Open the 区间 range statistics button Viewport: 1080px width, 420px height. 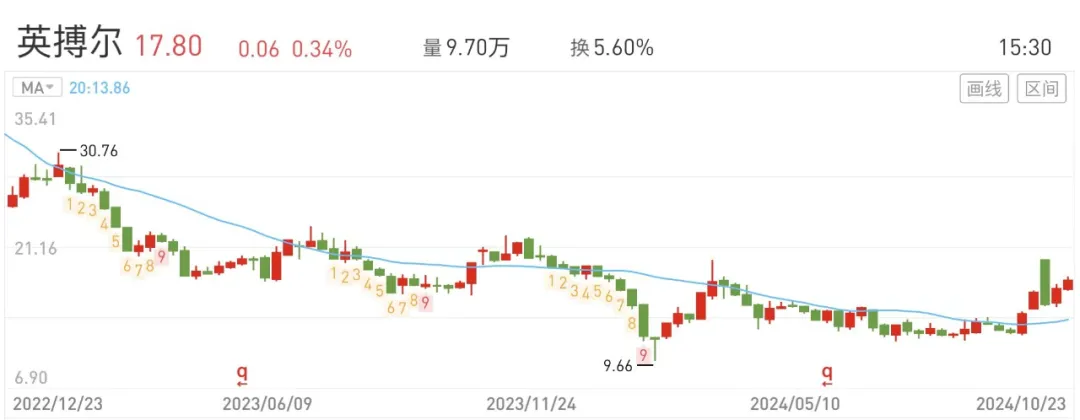(1041, 89)
